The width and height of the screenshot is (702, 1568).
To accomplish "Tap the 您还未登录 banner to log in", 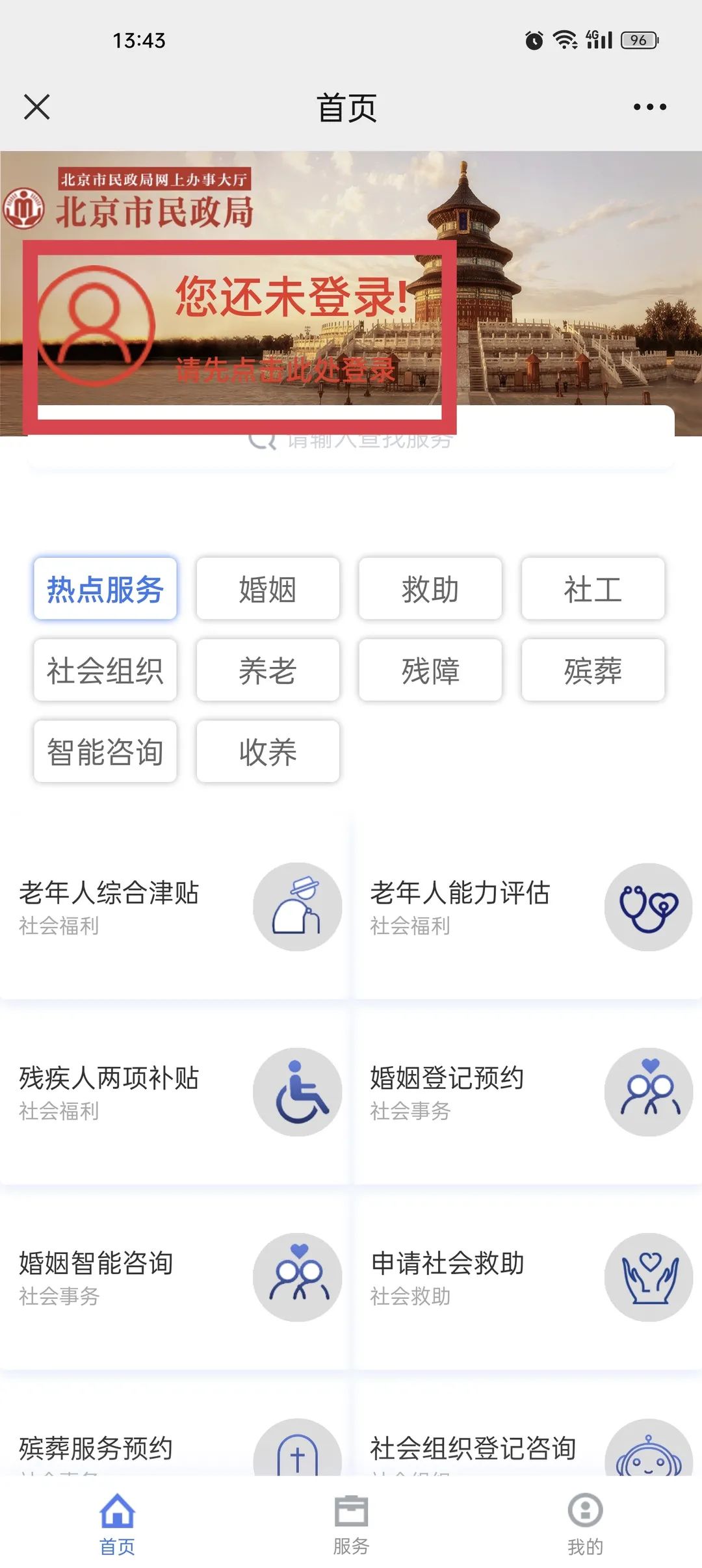I will click(240, 332).
